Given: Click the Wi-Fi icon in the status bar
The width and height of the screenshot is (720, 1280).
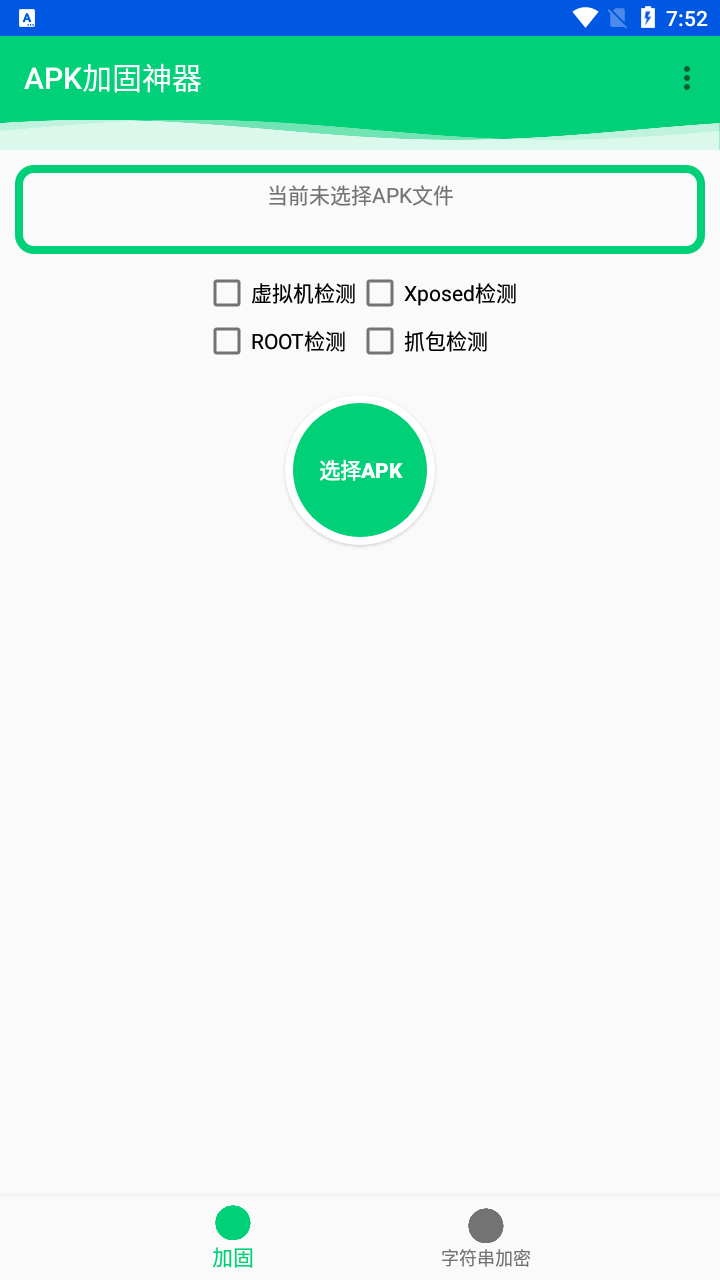Looking at the screenshot, I should tap(585, 16).
